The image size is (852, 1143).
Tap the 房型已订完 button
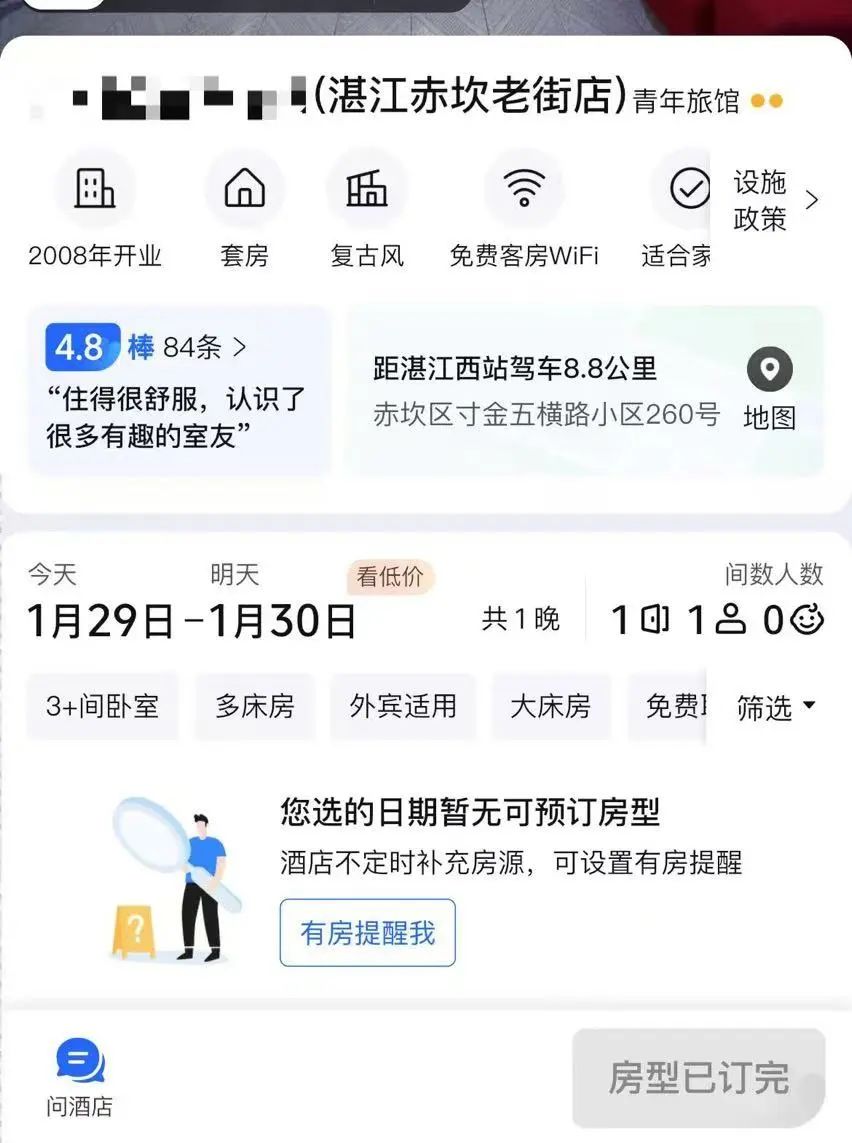[699, 1078]
